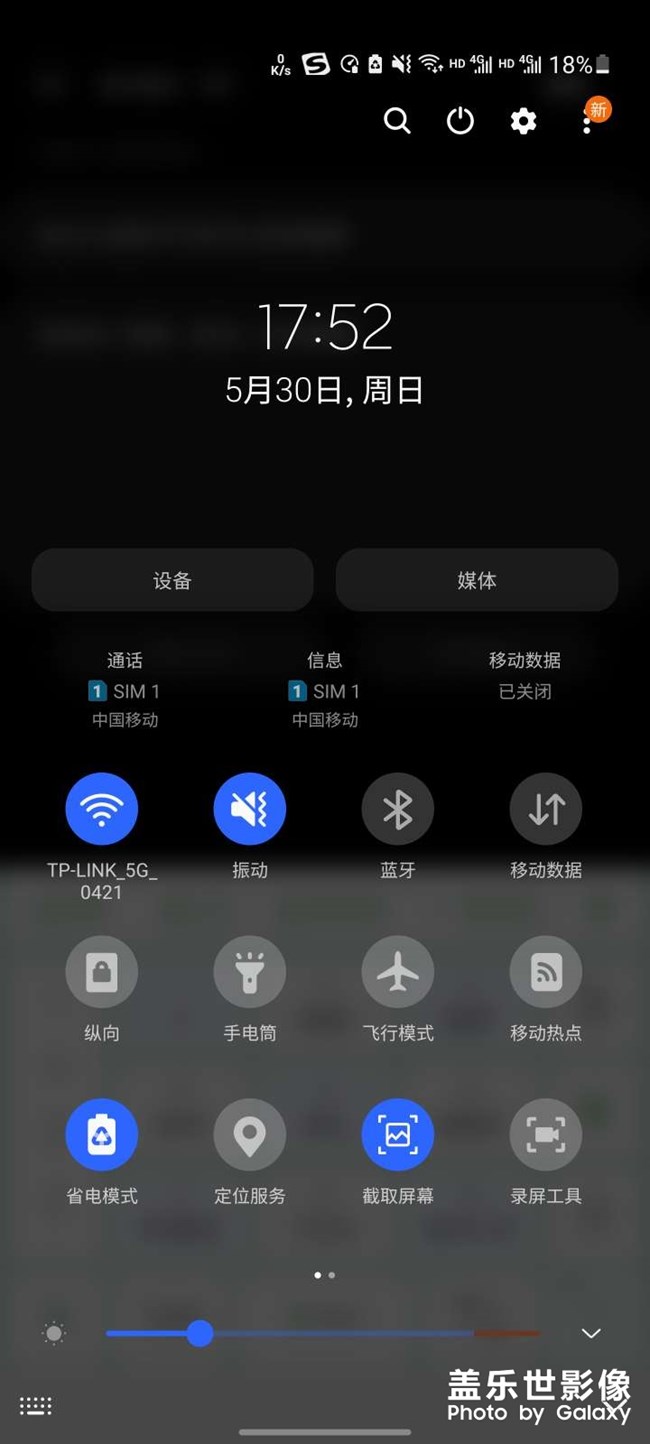The width and height of the screenshot is (650, 1444).
Task: Open the 媒体 media panel
Action: tap(477, 580)
